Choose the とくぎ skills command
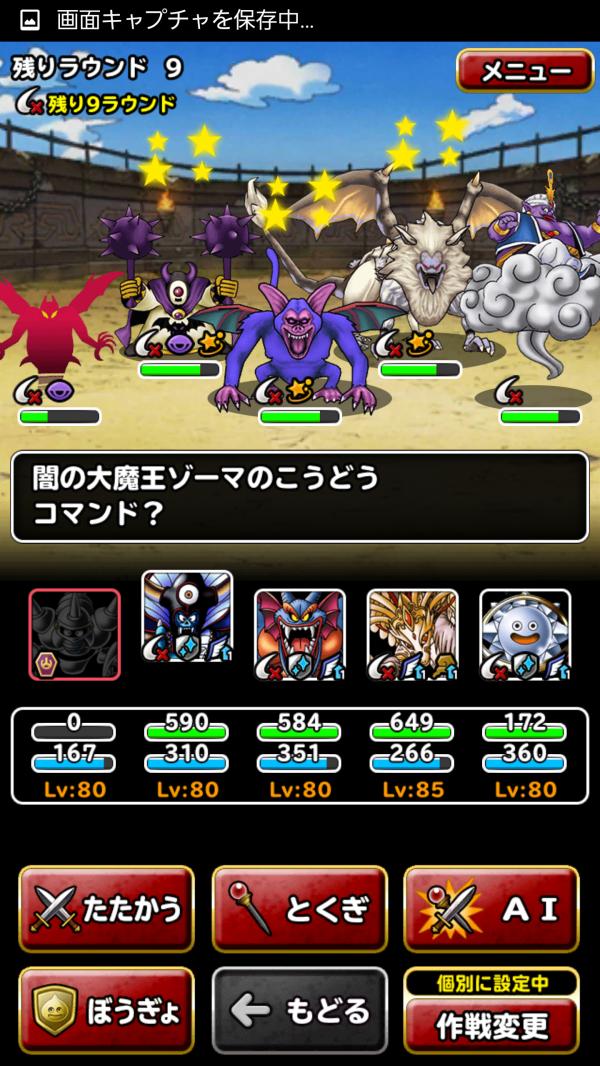This screenshot has width=600, height=1066. coord(299,908)
